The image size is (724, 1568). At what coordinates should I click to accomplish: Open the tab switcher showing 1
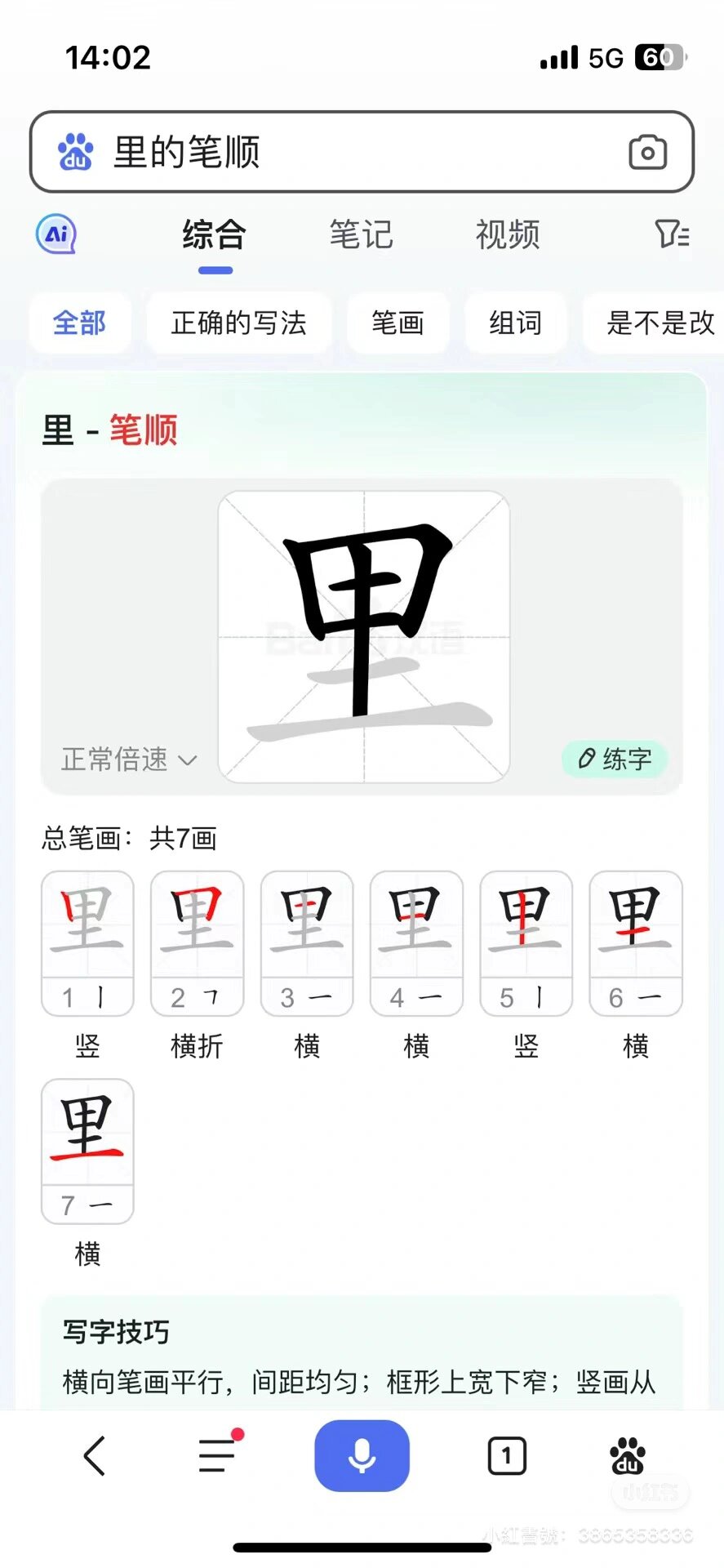pyautogui.click(x=506, y=1456)
